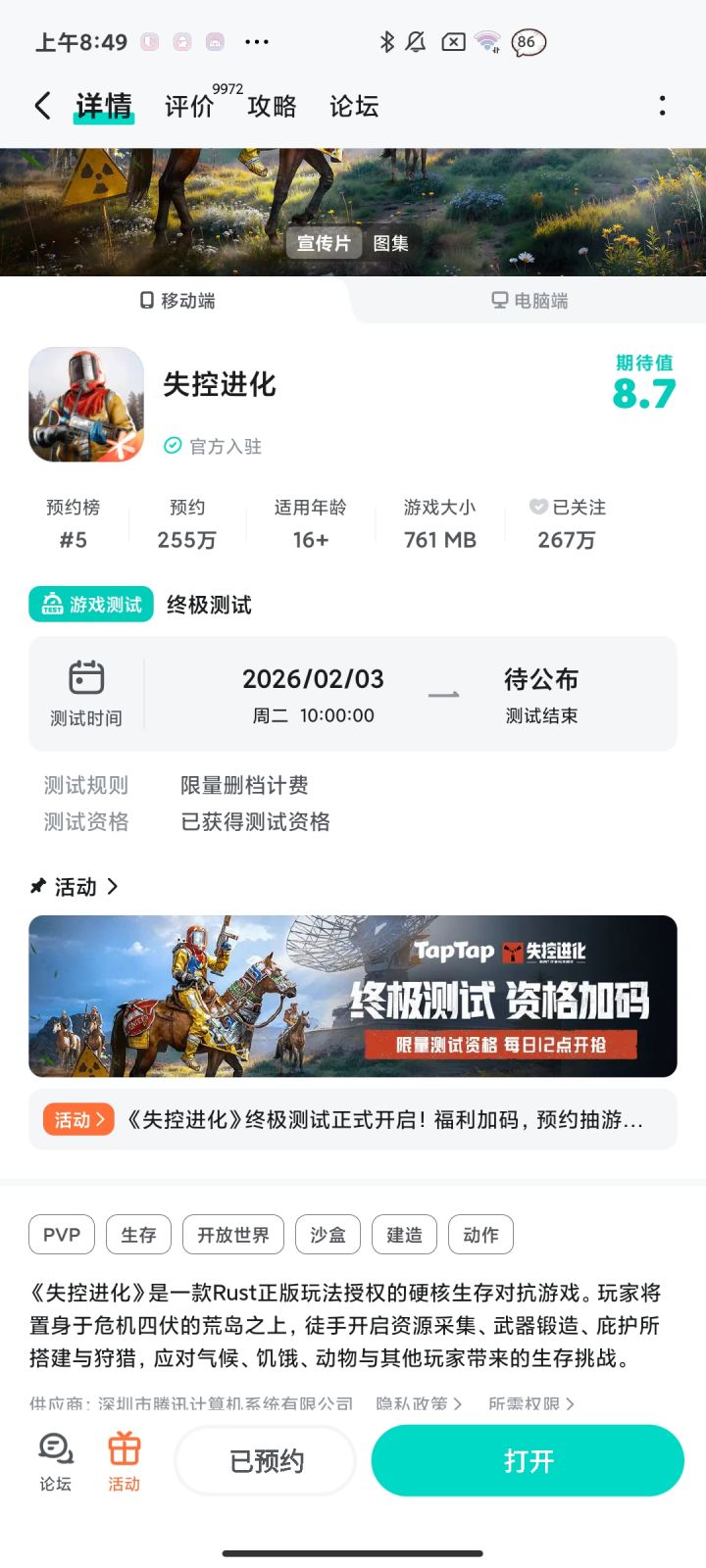Screen dimensions: 706x1568
Task: Toggle the 已关注 heart follow state
Action: 537,507
